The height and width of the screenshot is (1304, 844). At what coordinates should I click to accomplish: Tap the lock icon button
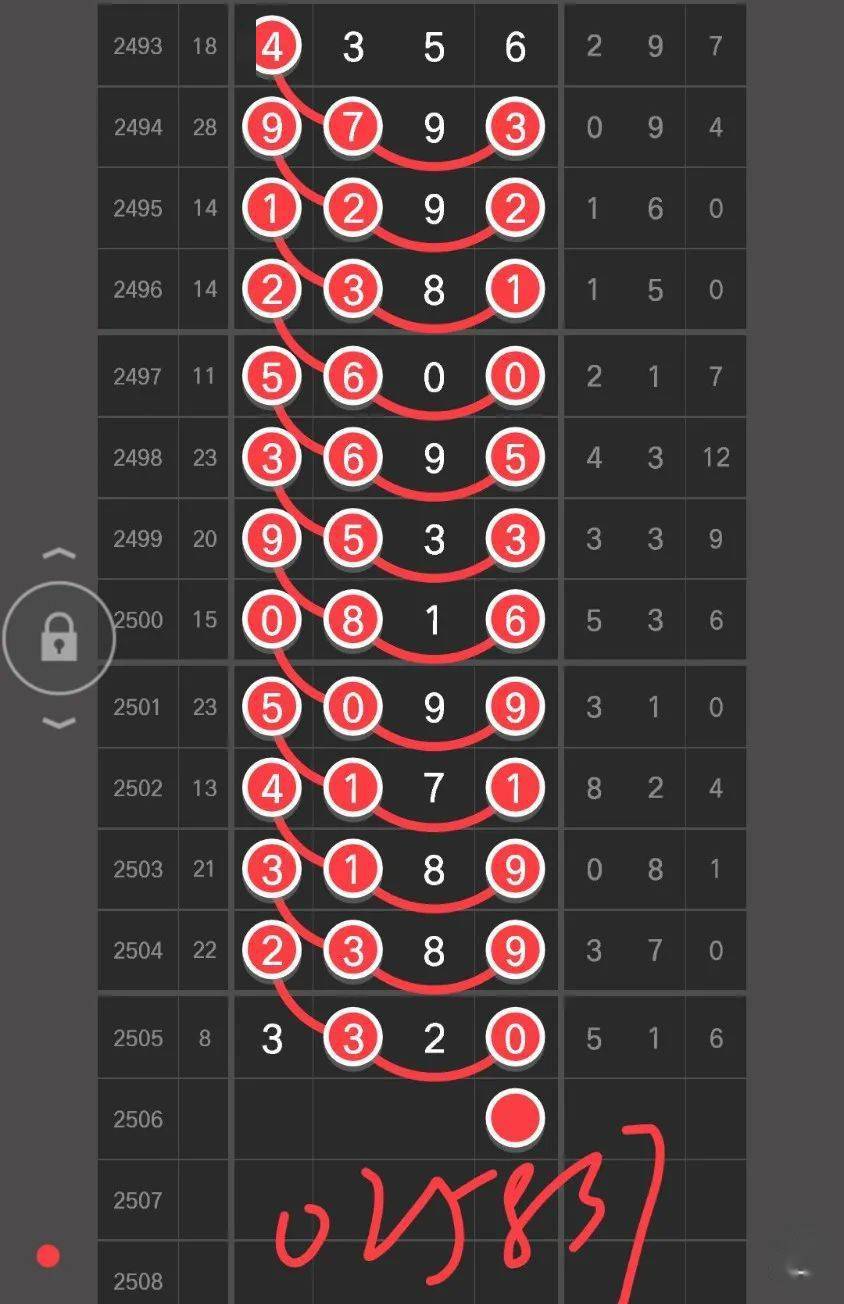coord(59,637)
